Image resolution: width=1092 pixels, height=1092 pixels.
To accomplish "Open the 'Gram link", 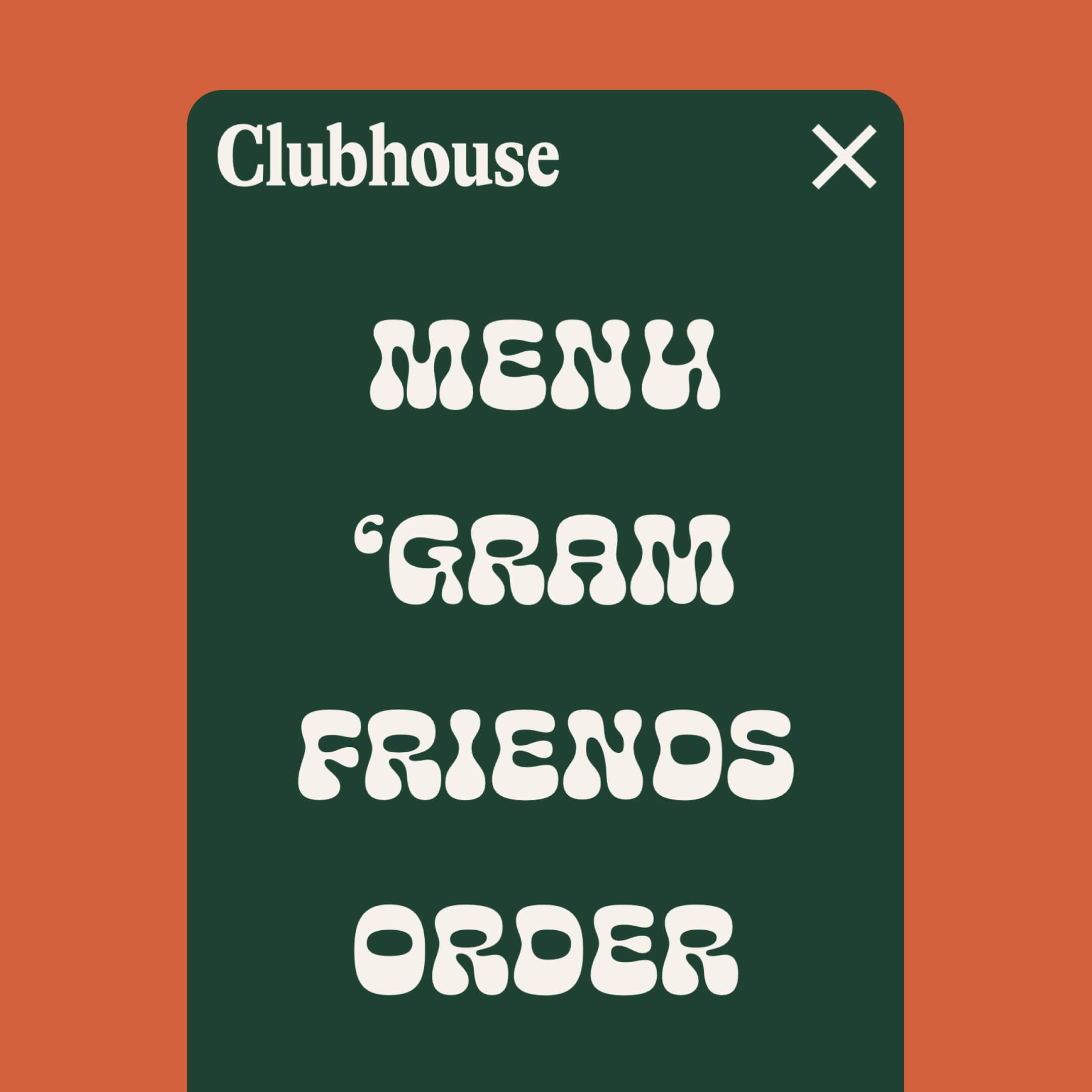I will (x=545, y=560).
